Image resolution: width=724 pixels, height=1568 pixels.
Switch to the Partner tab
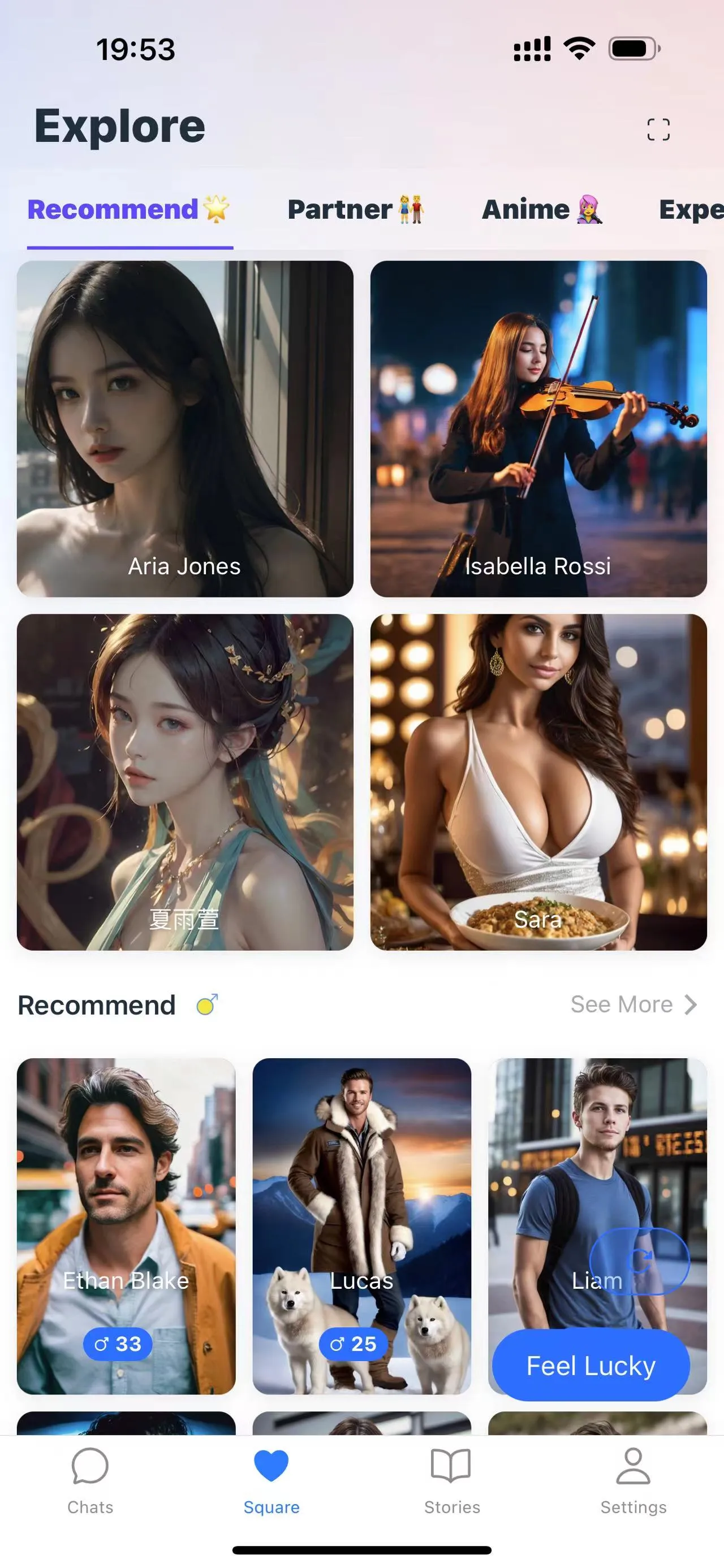coord(355,210)
